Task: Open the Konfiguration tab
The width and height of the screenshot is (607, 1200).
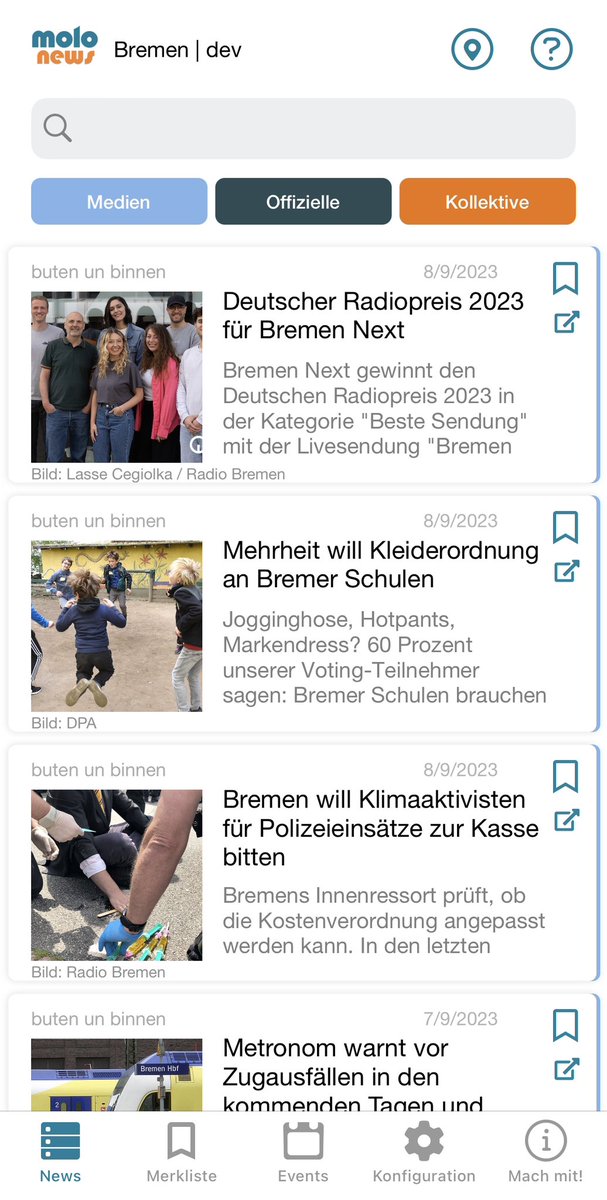Action: (x=424, y=1153)
